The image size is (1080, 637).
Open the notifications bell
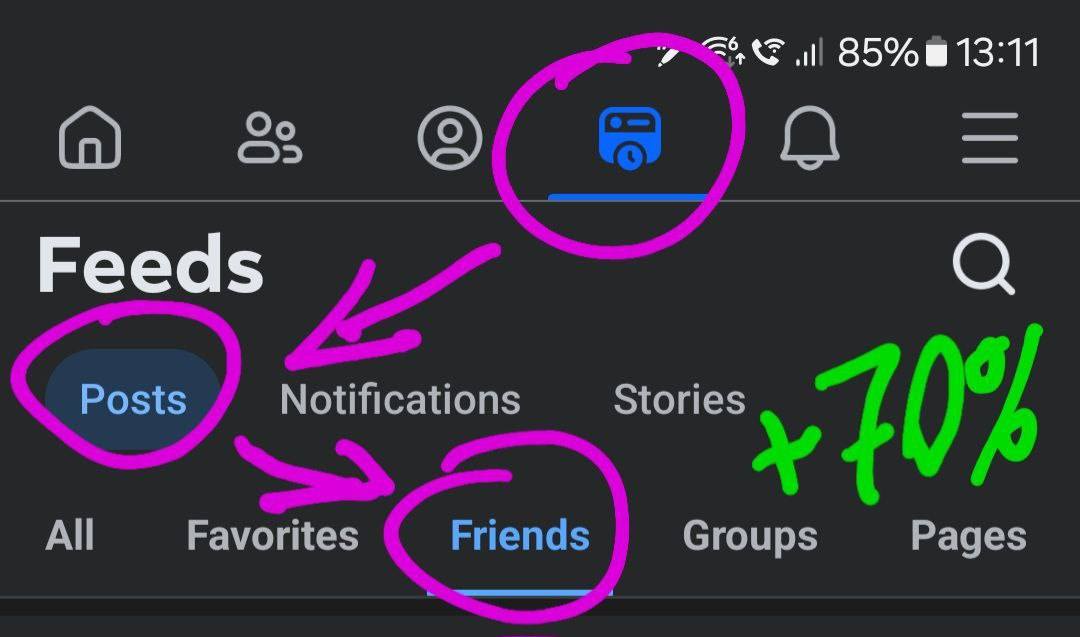tap(809, 138)
